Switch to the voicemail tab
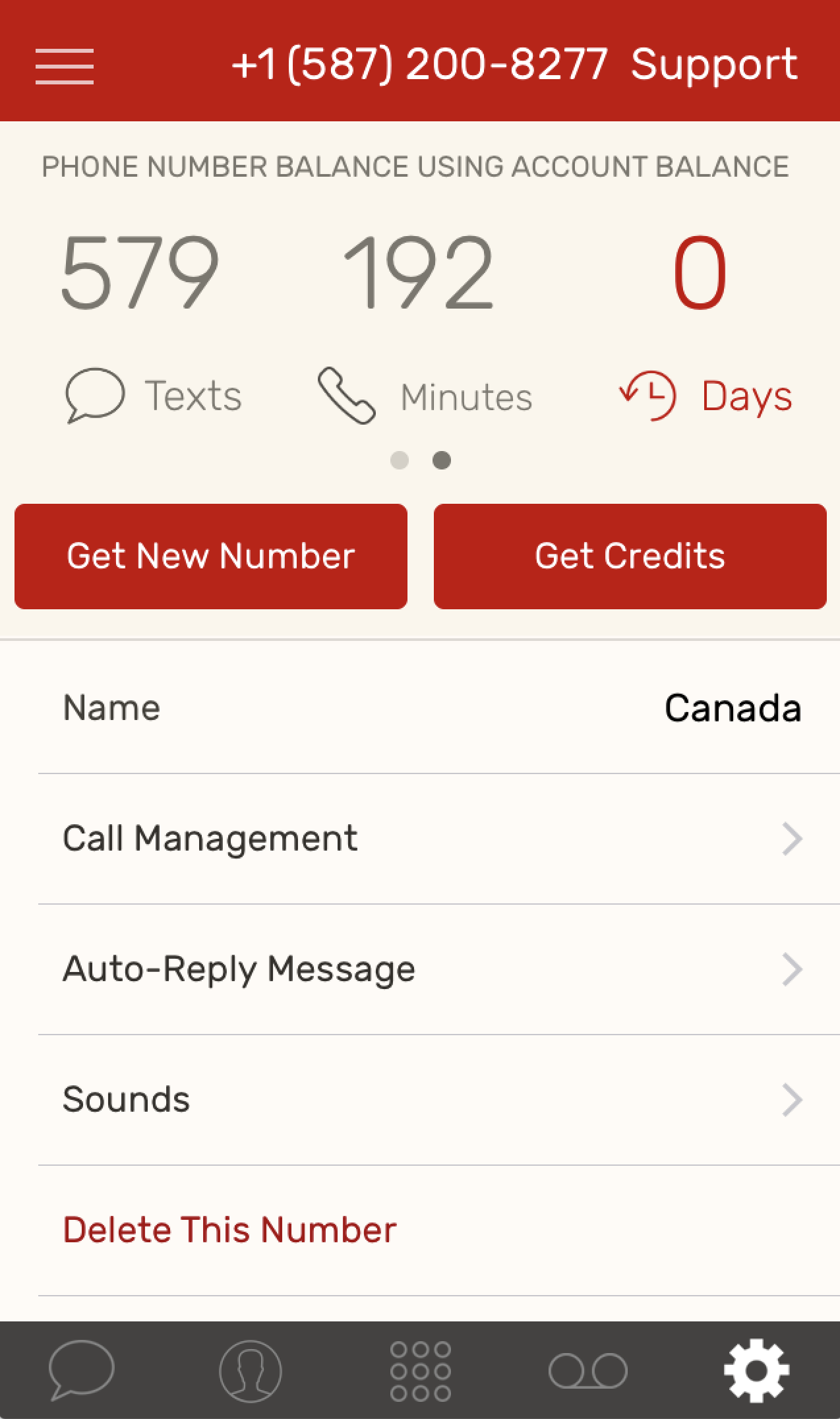 point(587,1370)
